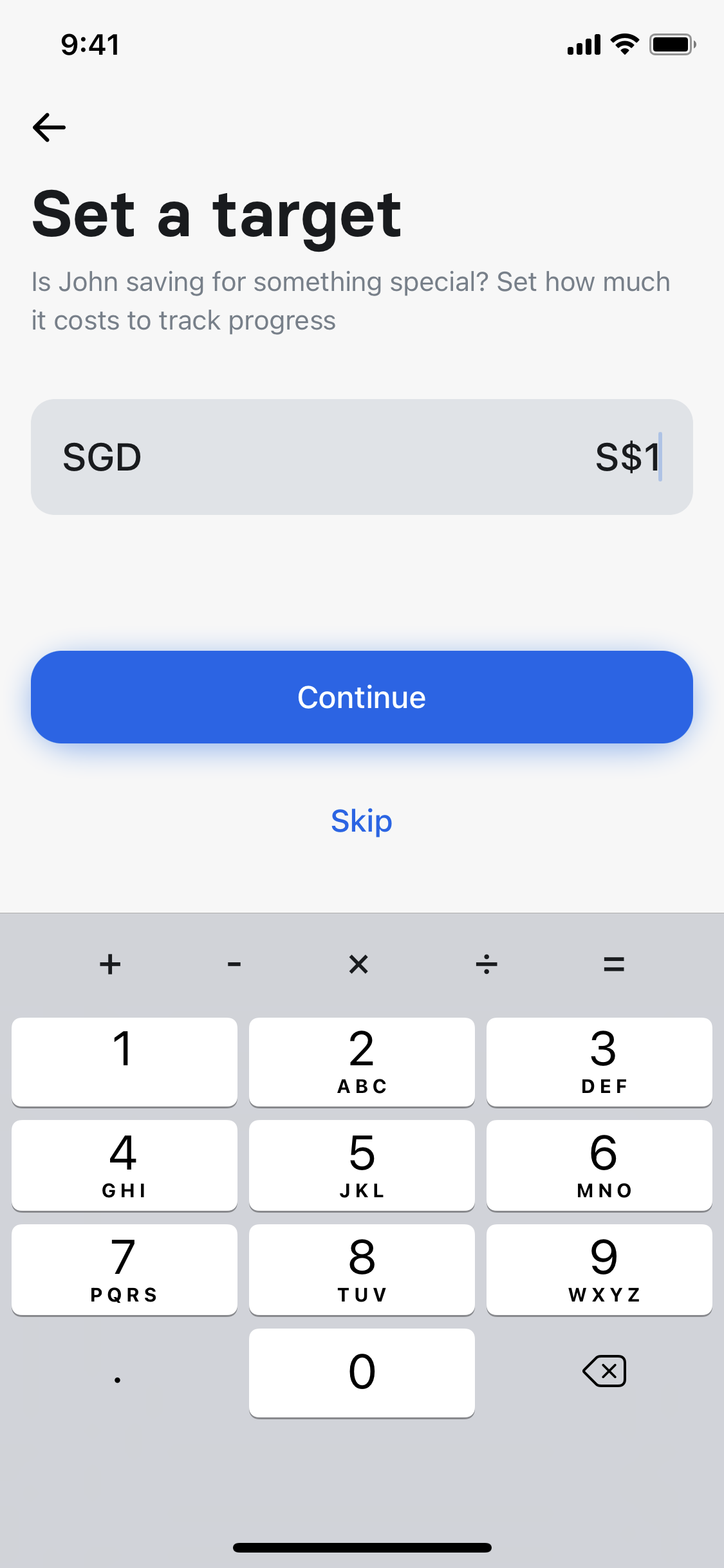The height and width of the screenshot is (1568, 724).
Task: Tap the plus operator key
Action: point(110,964)
